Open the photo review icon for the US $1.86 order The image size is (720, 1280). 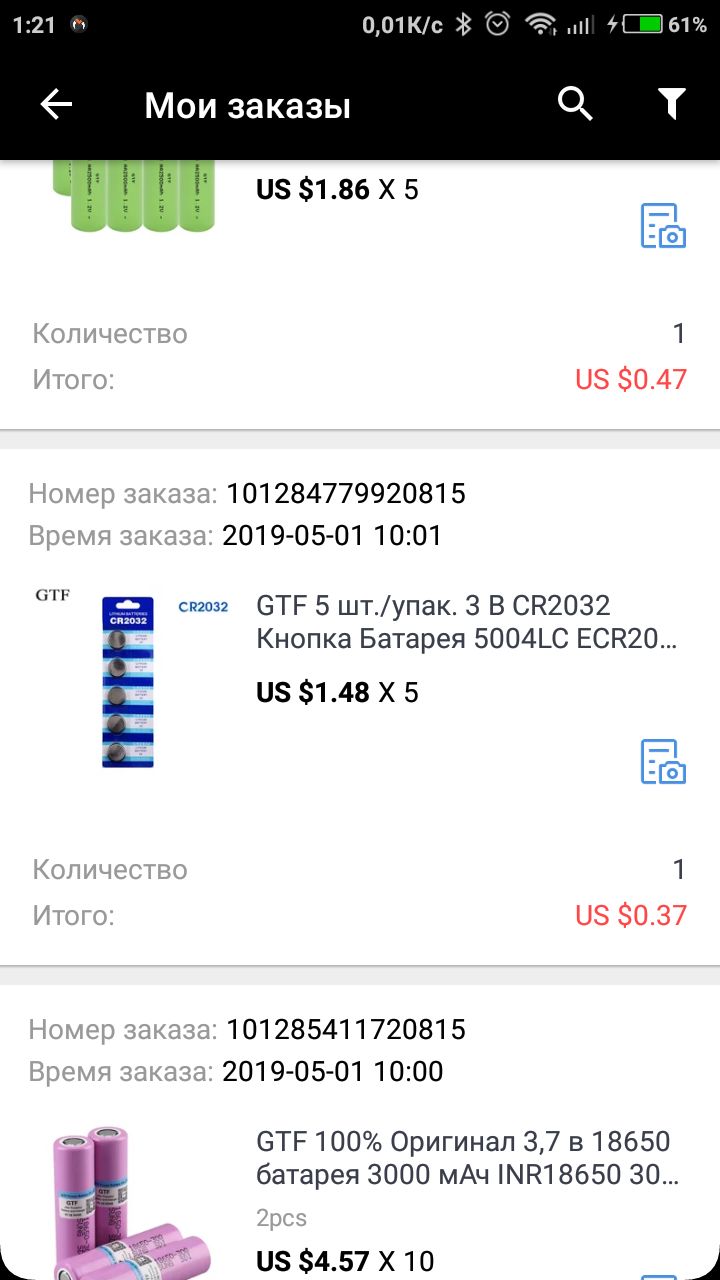click(663, 225)
